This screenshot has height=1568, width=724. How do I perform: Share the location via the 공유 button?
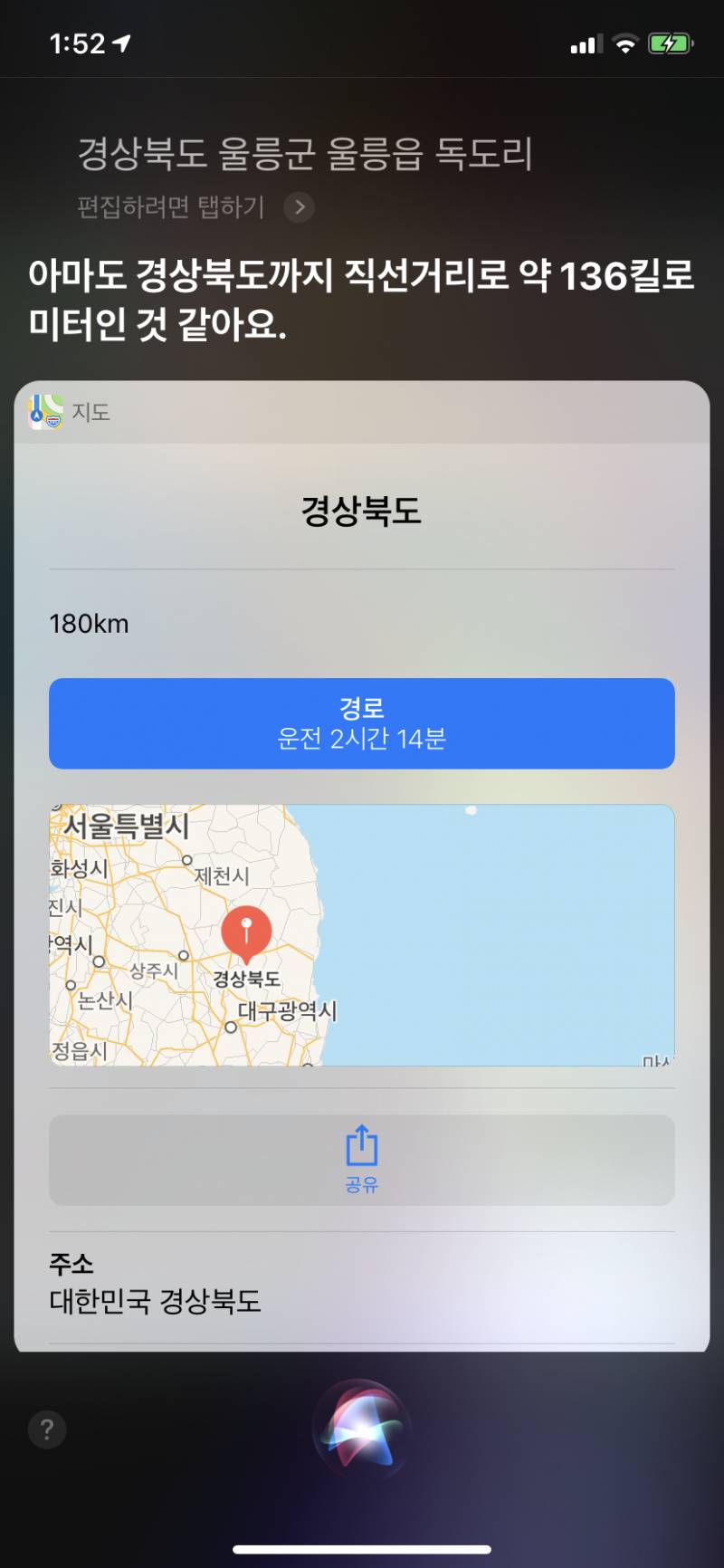tap(361, 1162)
